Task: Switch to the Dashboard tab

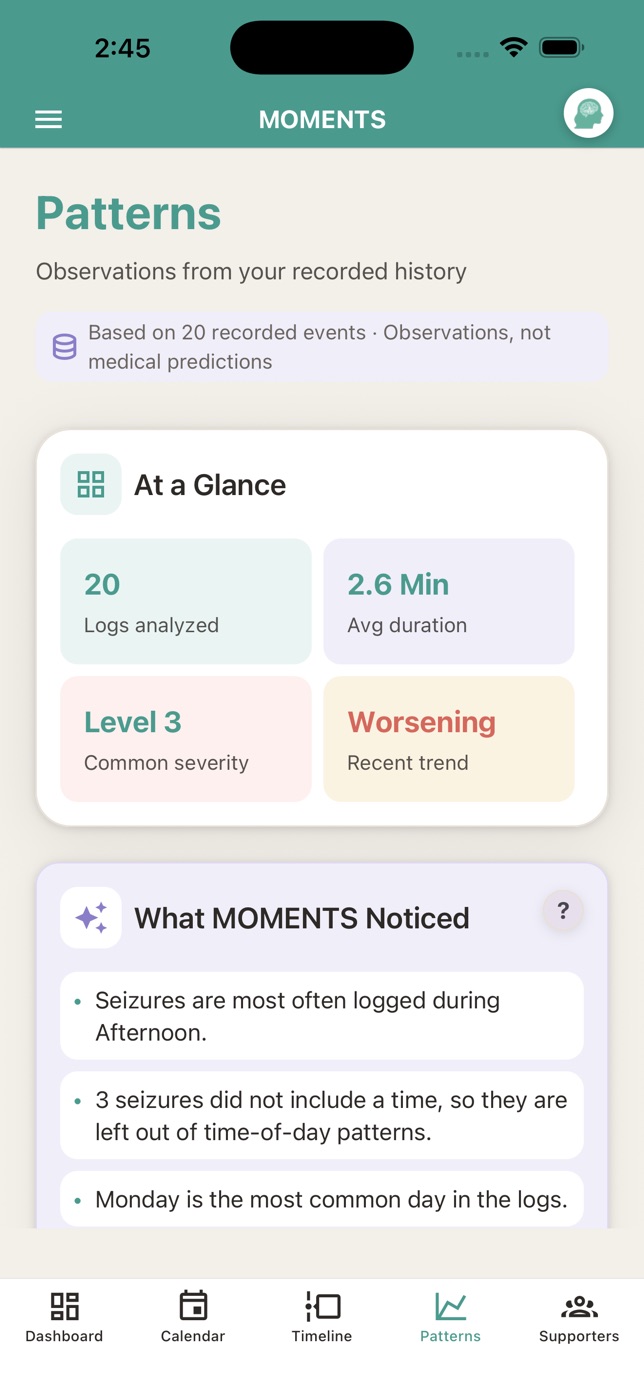Action: coord(64,1317)
